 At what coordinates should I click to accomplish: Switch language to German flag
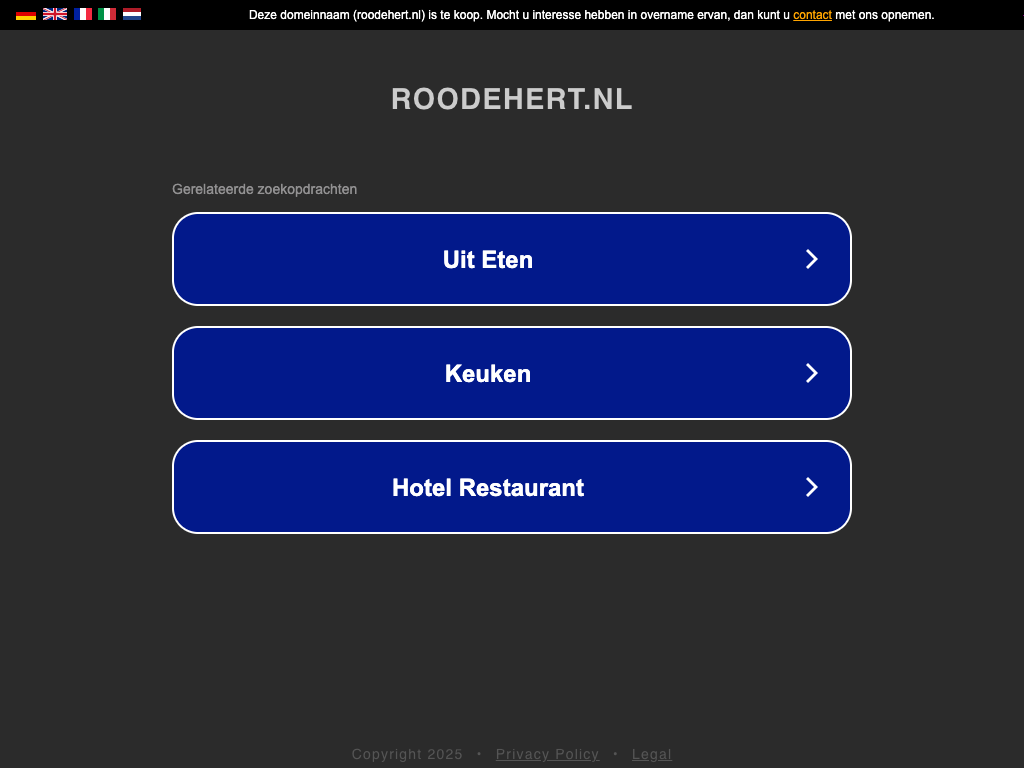coord(26,14)
